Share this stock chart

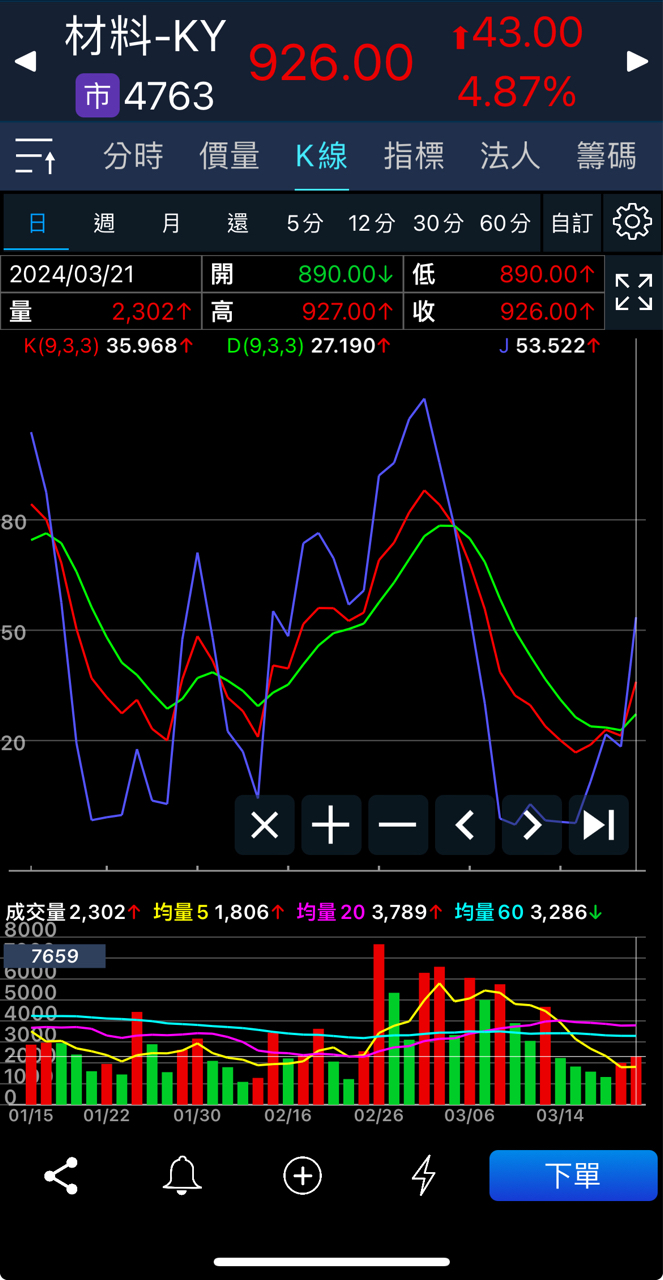click(x=61, y=1176)
